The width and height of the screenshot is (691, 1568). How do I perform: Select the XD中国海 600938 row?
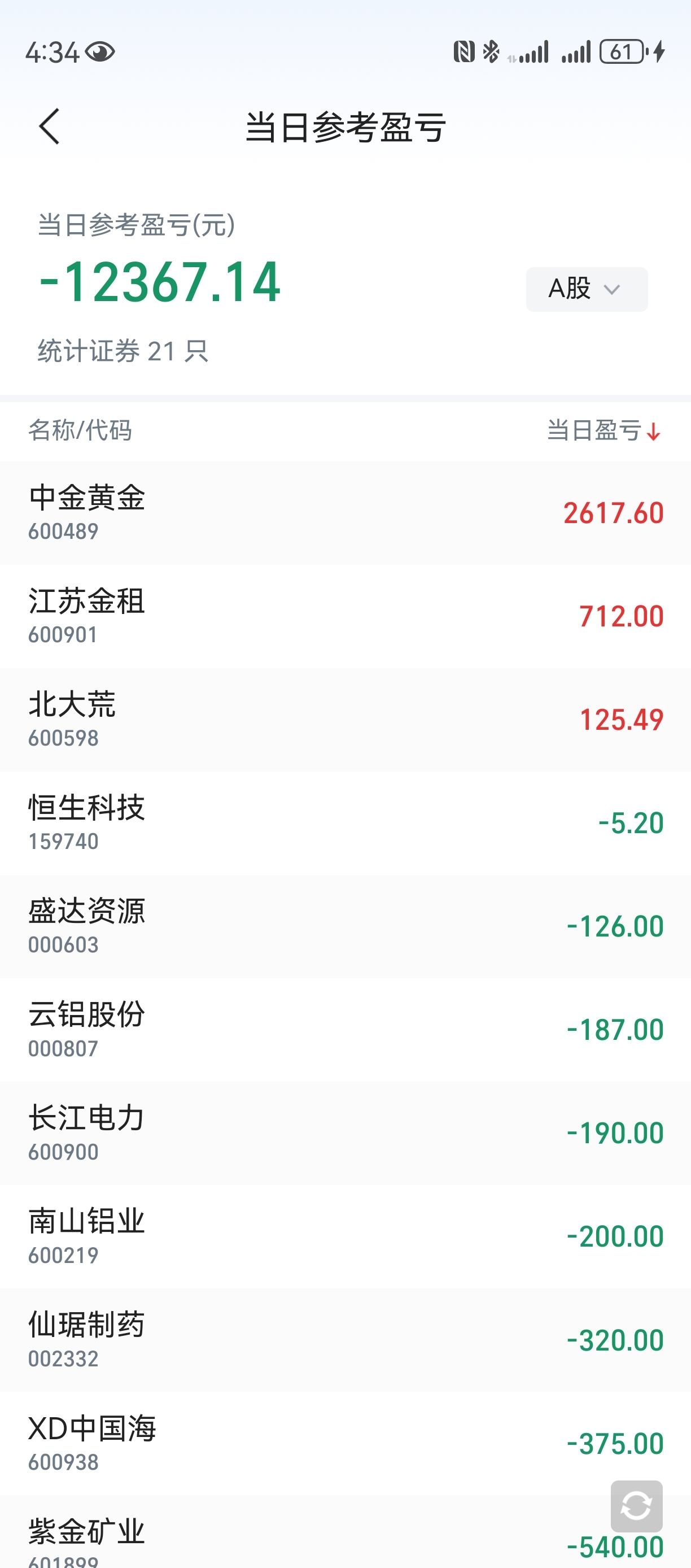(345, 1444)
